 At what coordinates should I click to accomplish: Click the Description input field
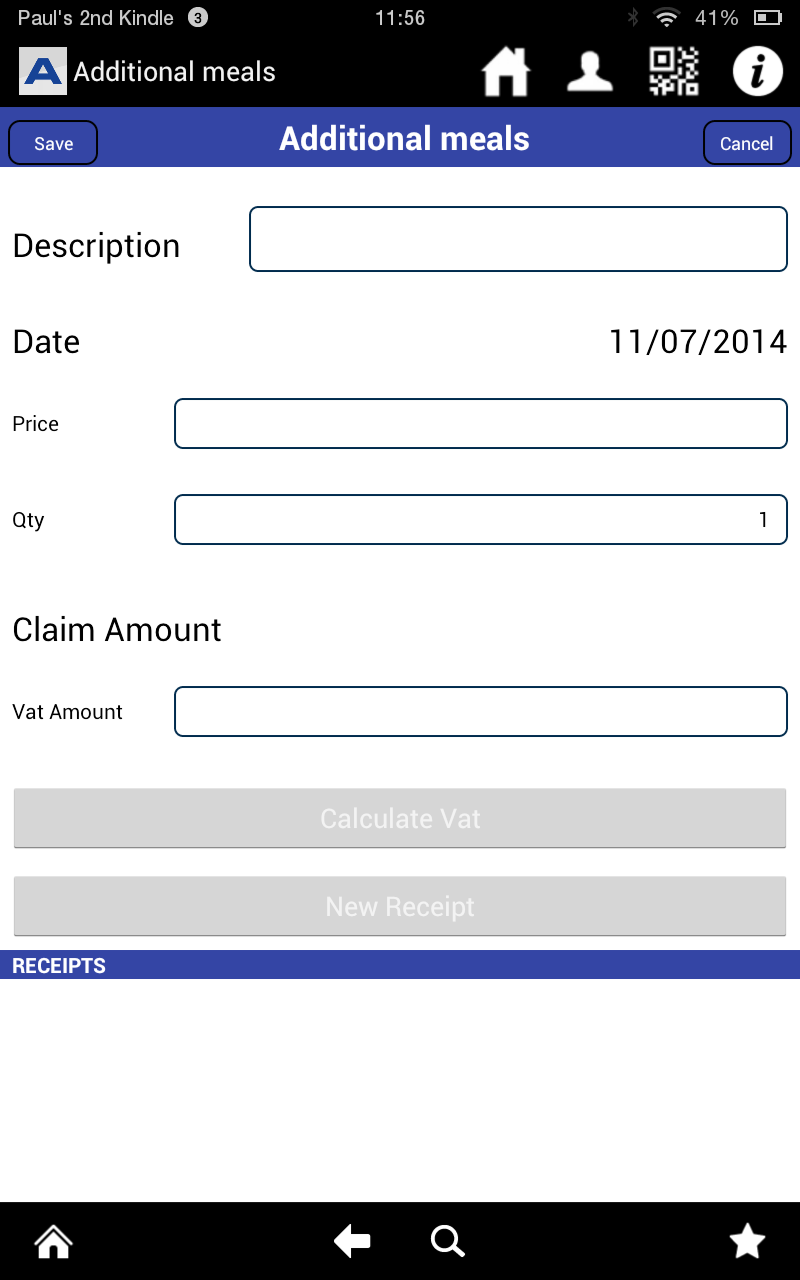518,239
